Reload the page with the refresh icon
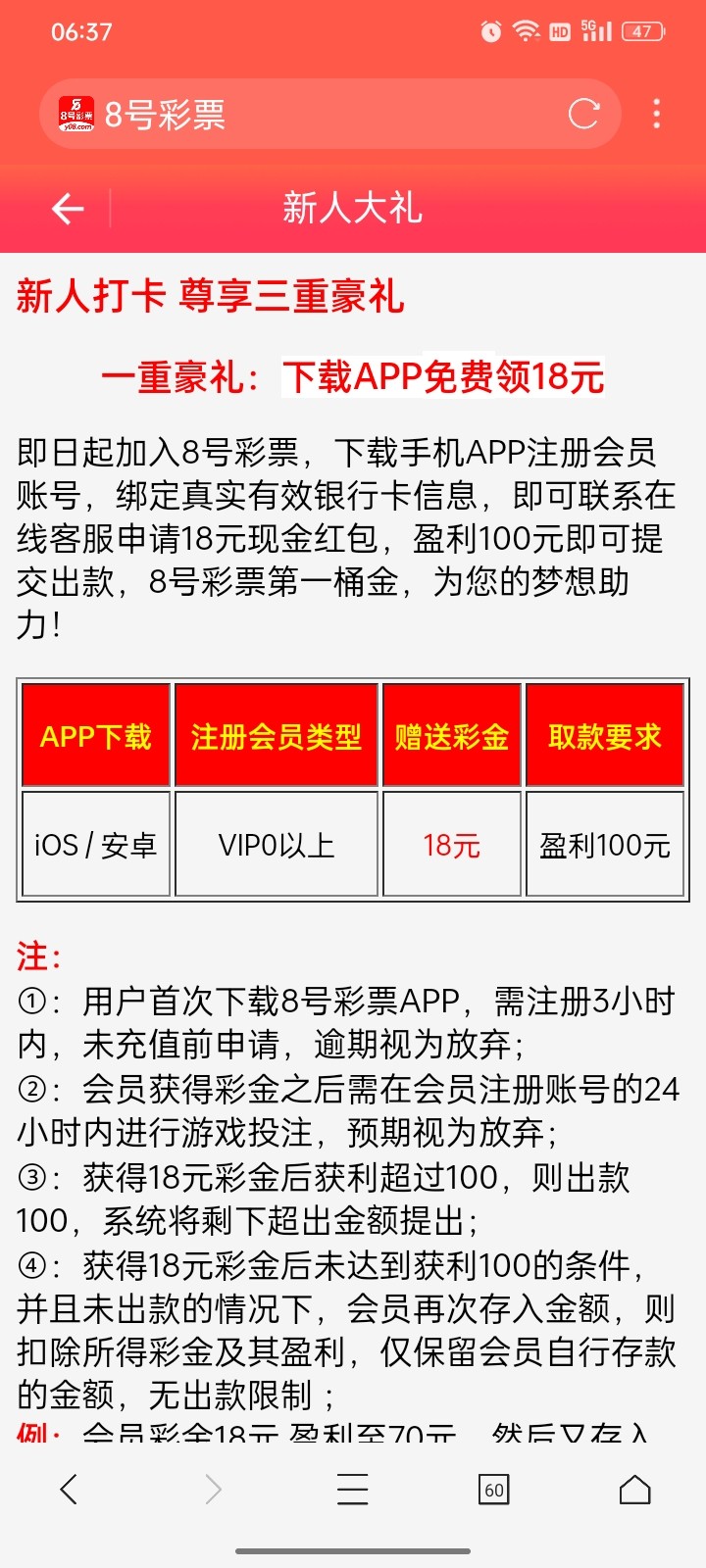 (x=583, y=115)
